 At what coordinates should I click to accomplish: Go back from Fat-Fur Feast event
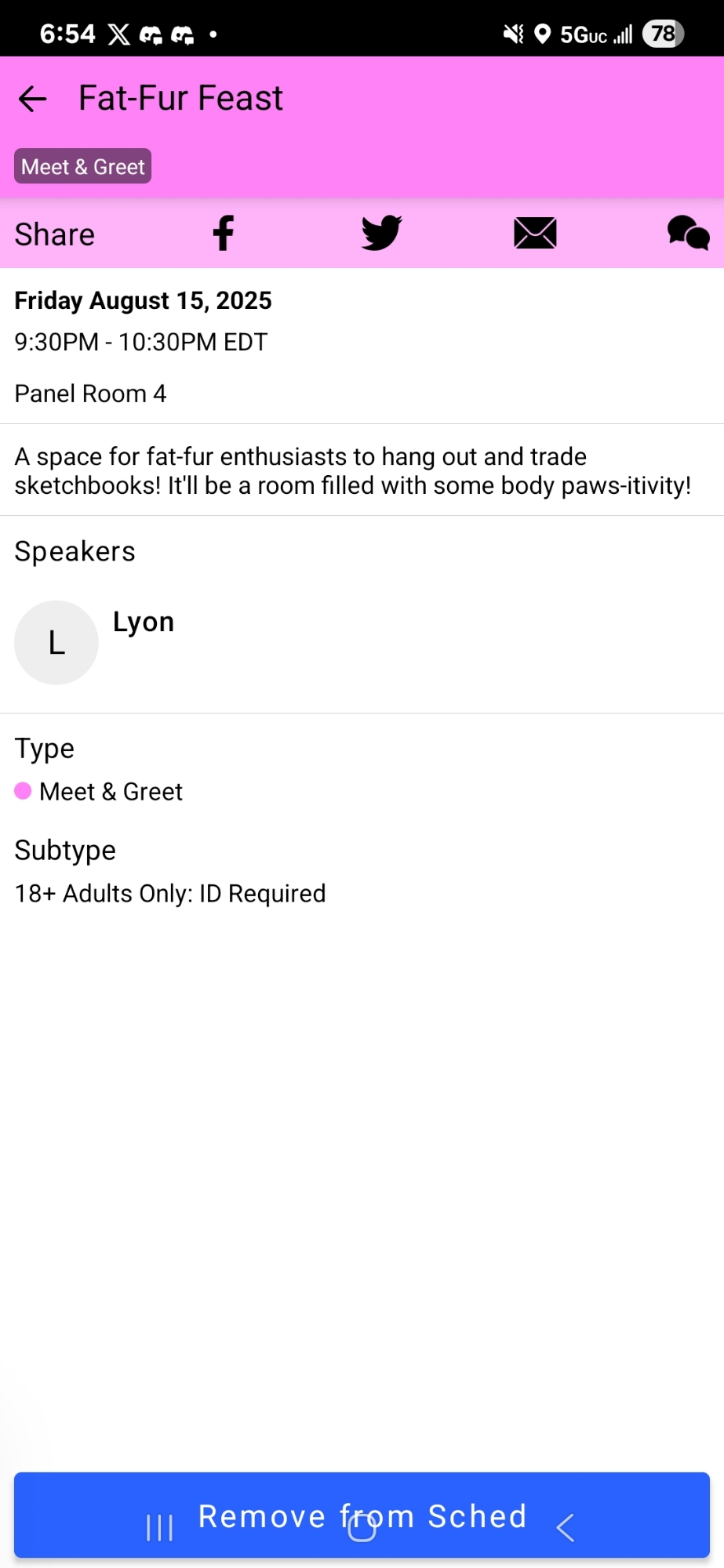click(32, 100)
